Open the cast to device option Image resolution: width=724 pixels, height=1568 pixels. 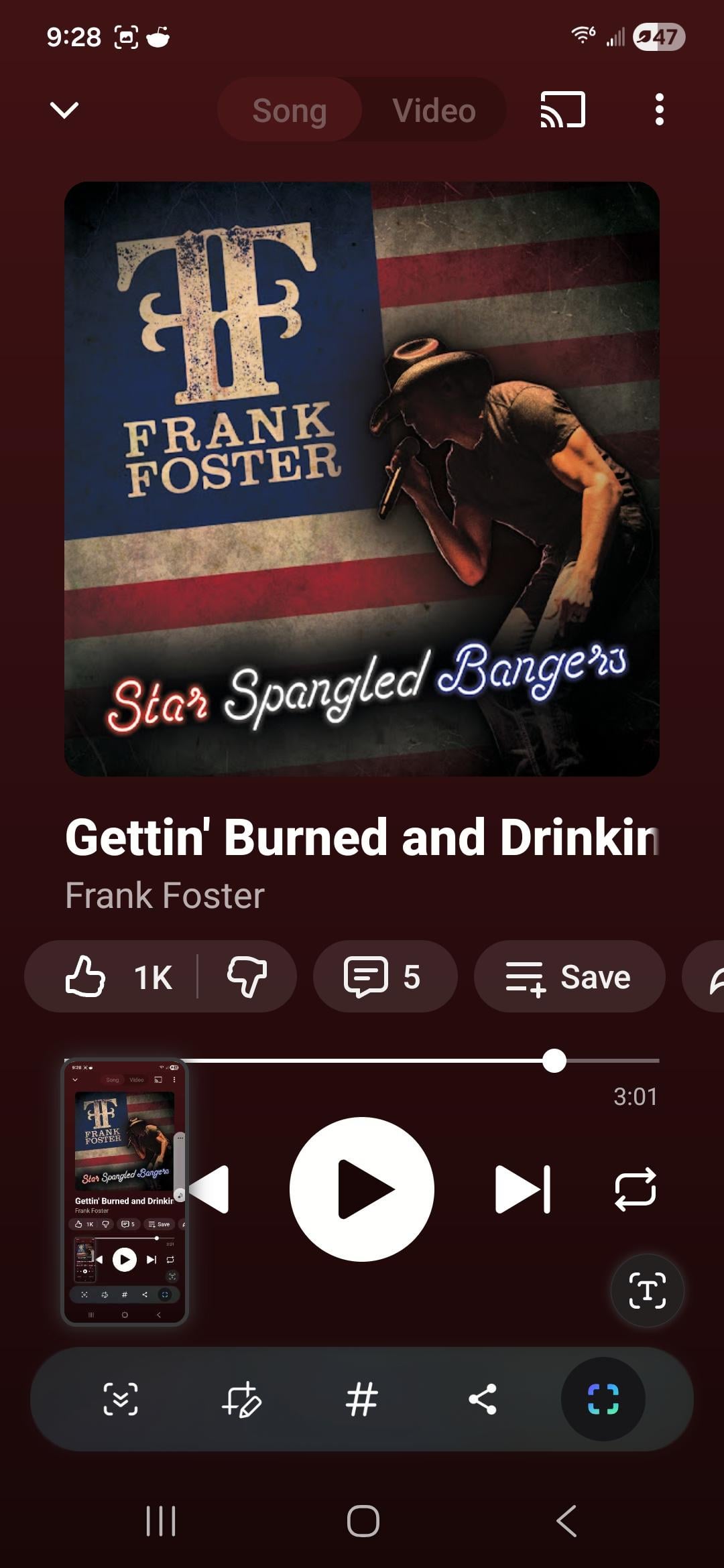[562, 110]
